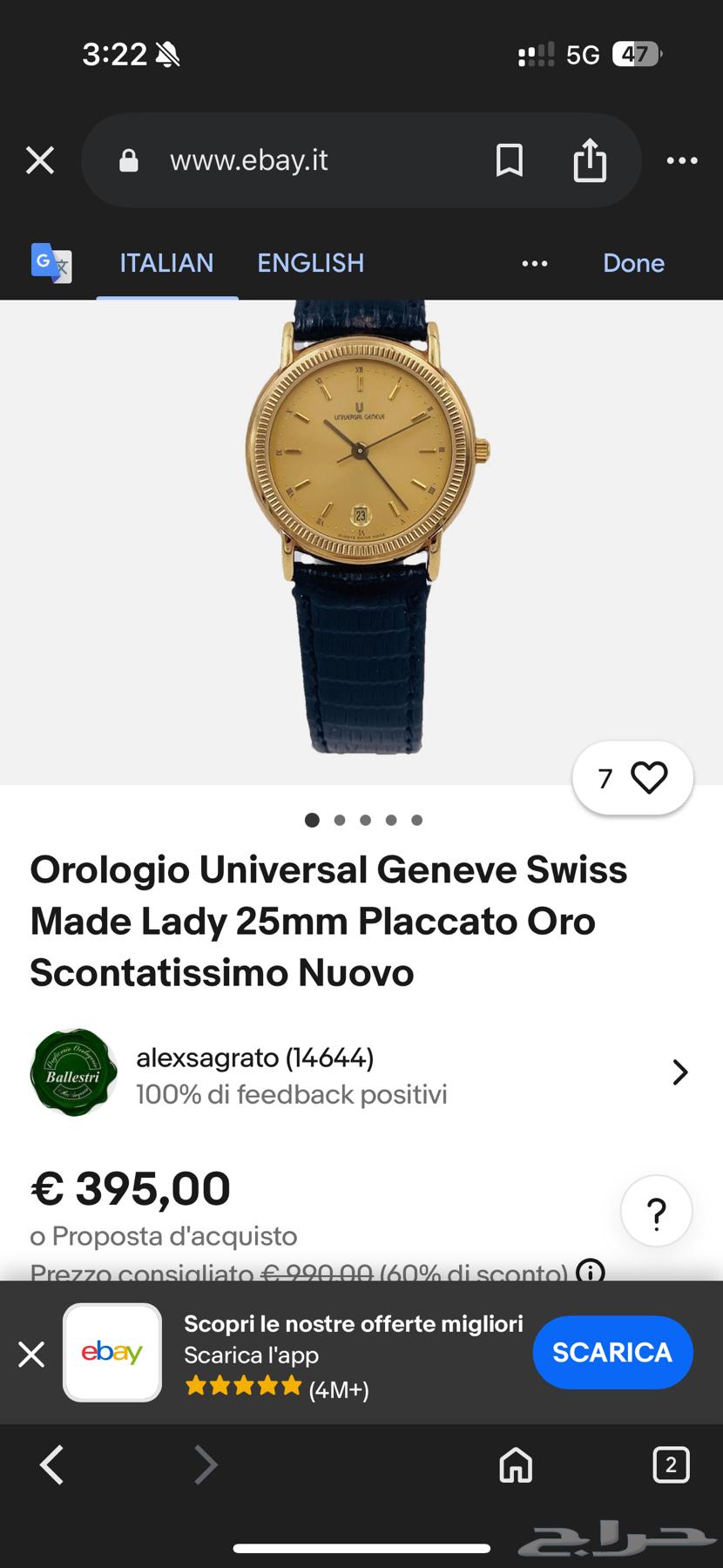Viewport: 723px width, 1568px height.
Task: Tap the padlock security icon in address bar
Action: click(x=127, y=160)
